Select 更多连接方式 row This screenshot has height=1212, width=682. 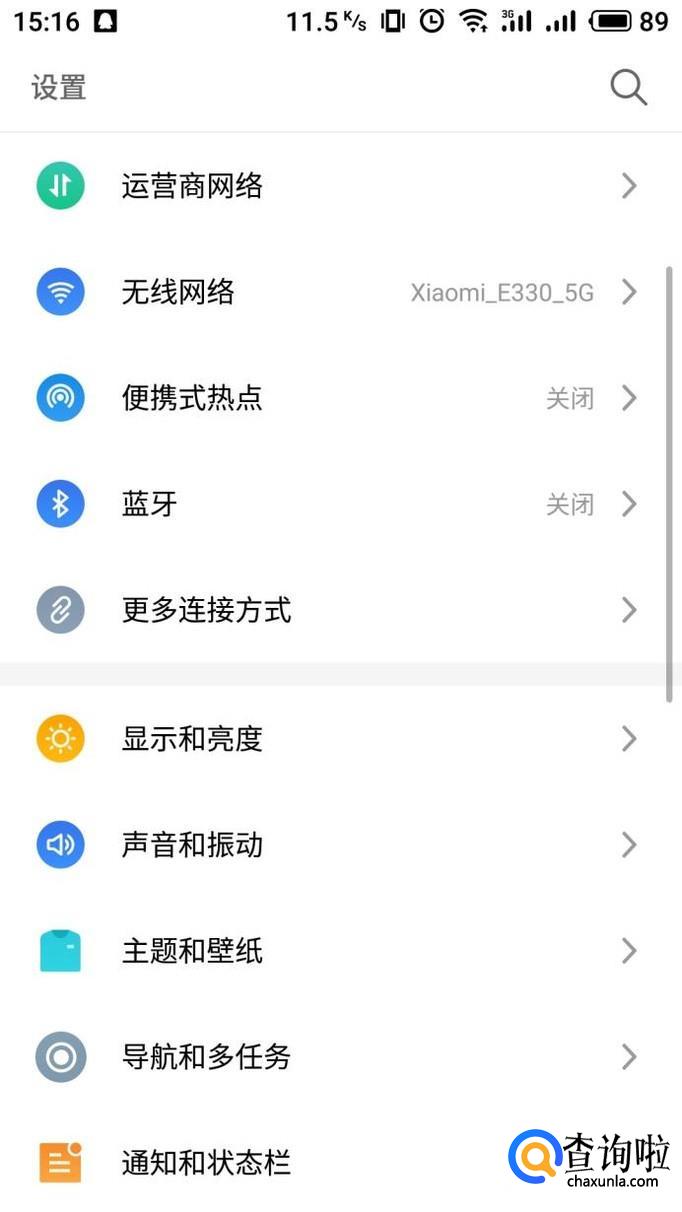coord(206,610)
